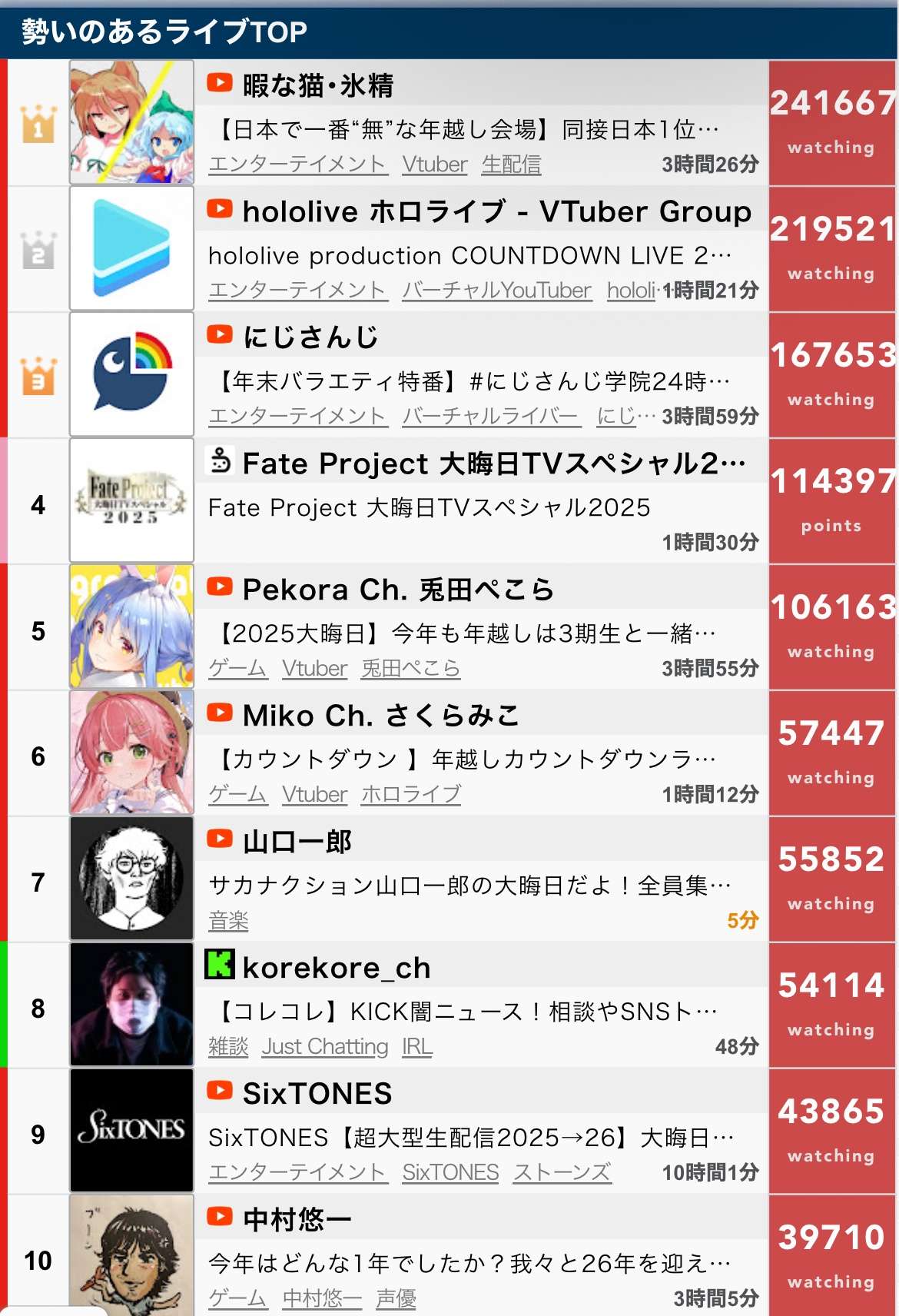Open the 山口一郎 live stream
The width and height of the screenshot is (899, 1316).
(x=469, y=886)
